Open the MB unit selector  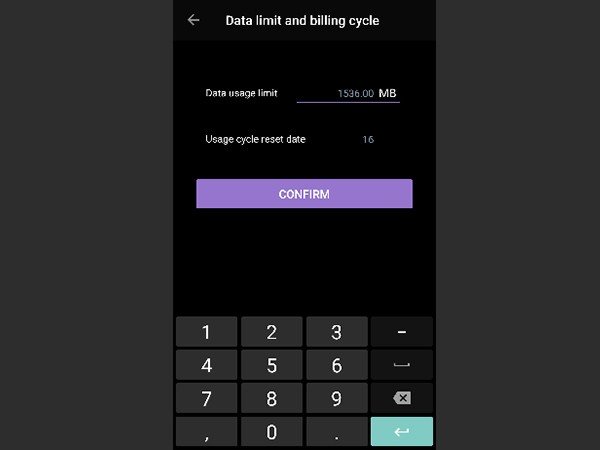pyautogui.click(x=388, y=93)
